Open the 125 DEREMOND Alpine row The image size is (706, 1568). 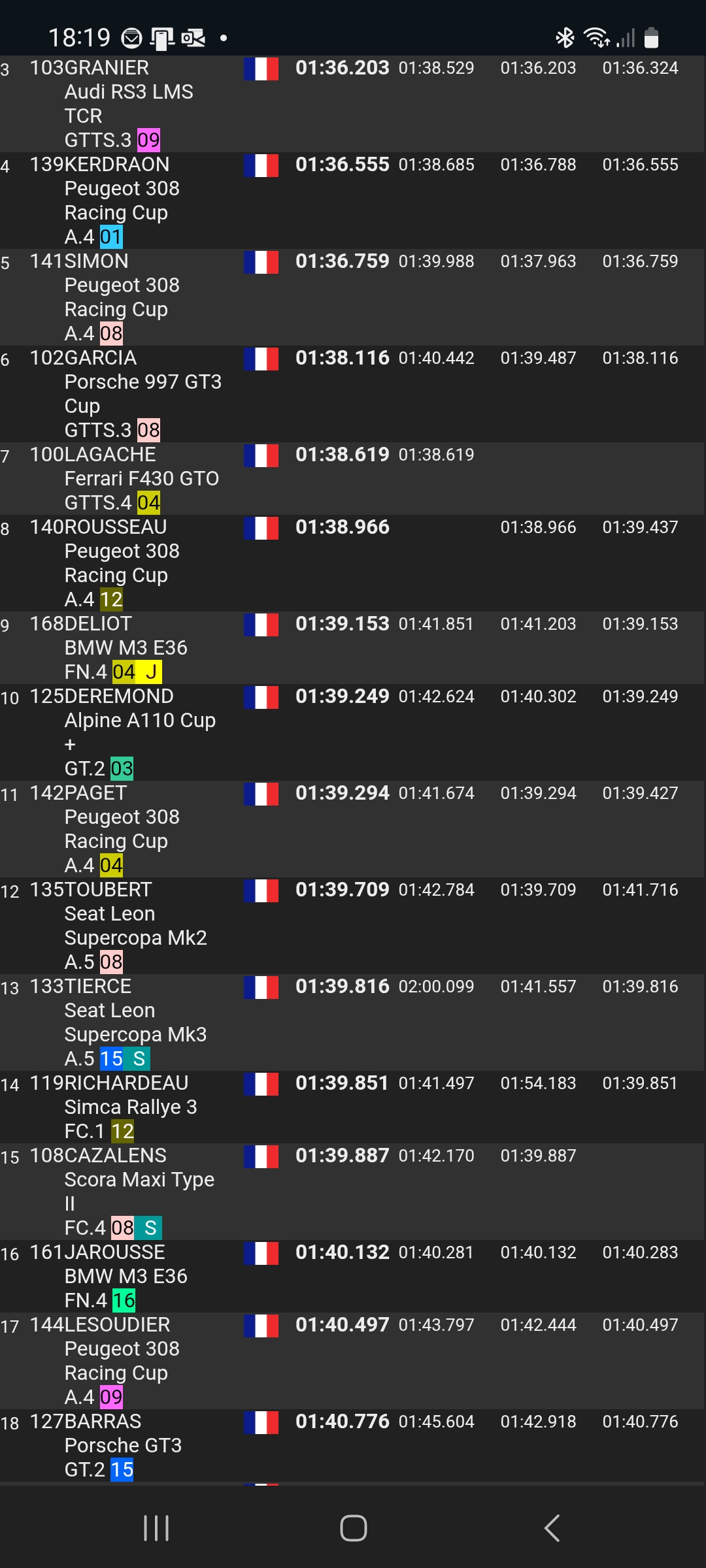[353, 732]
